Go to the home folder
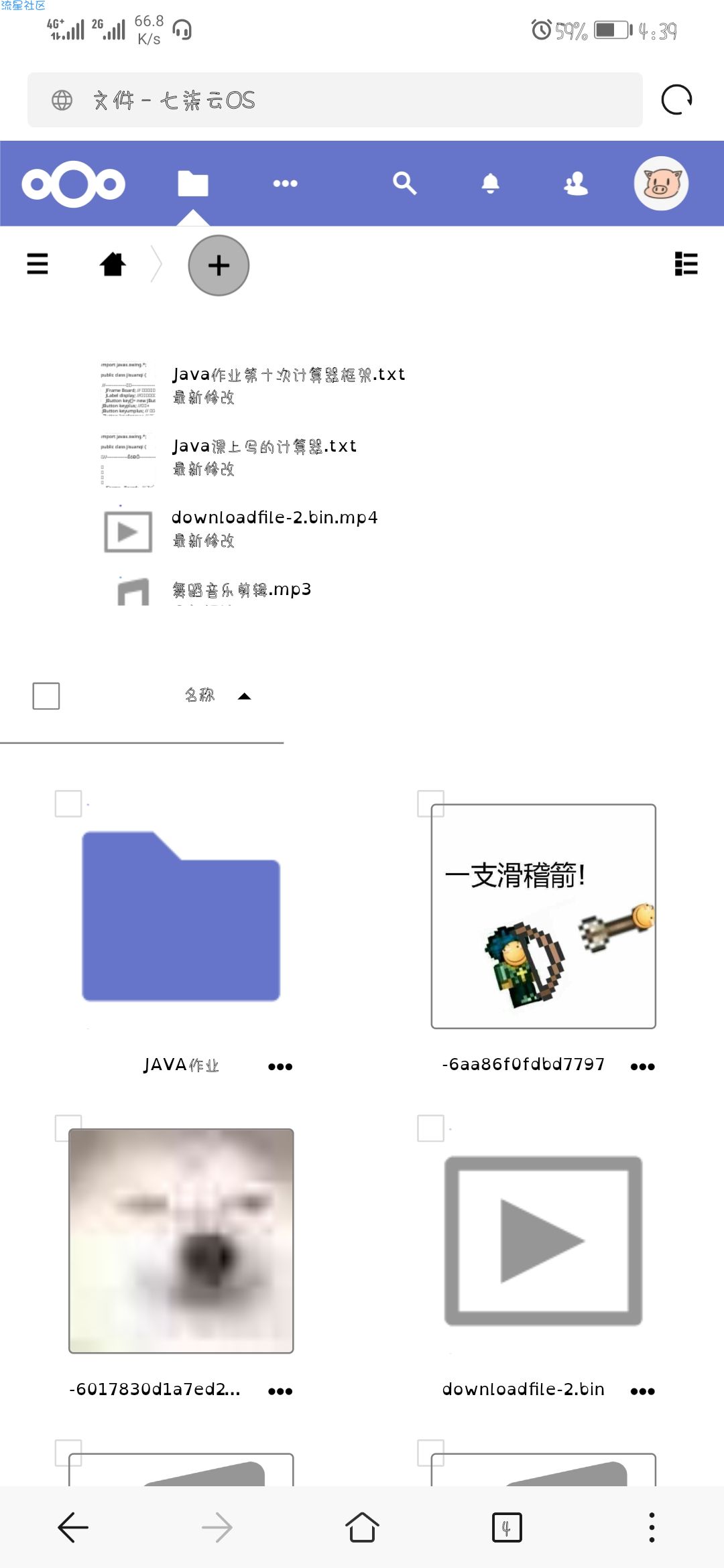 coord(113,264)
